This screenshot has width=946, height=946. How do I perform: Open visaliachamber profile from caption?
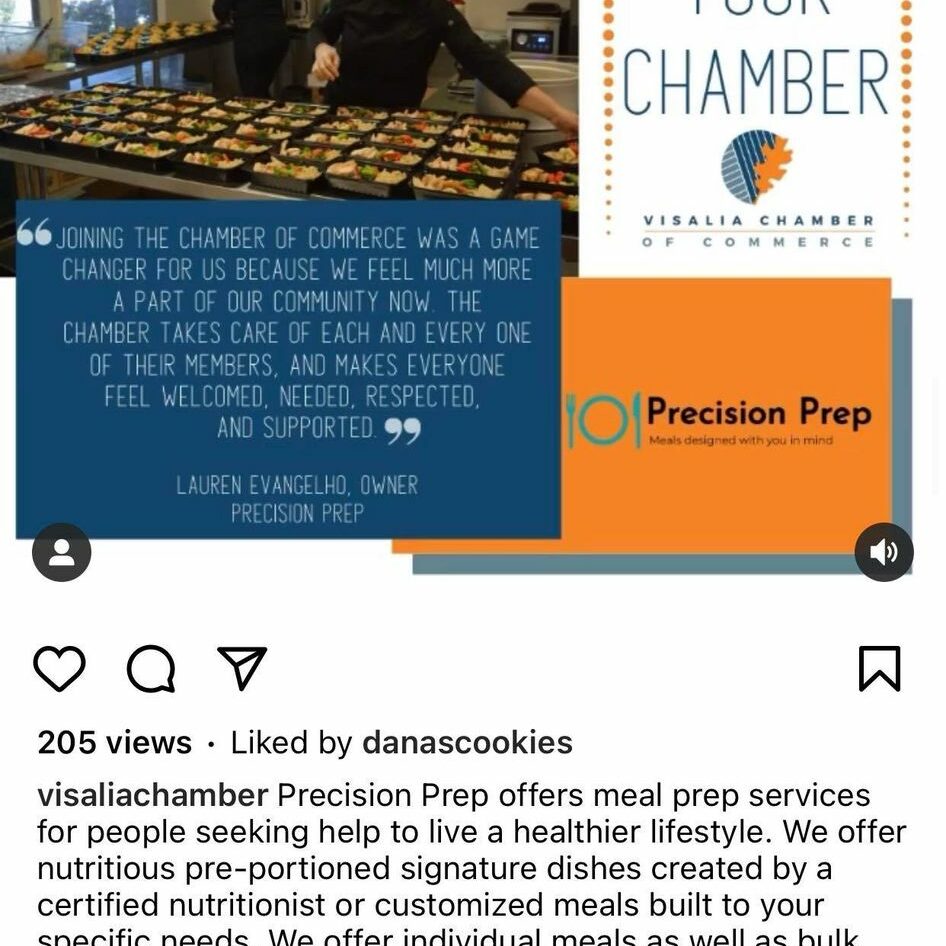coord(153,796)
